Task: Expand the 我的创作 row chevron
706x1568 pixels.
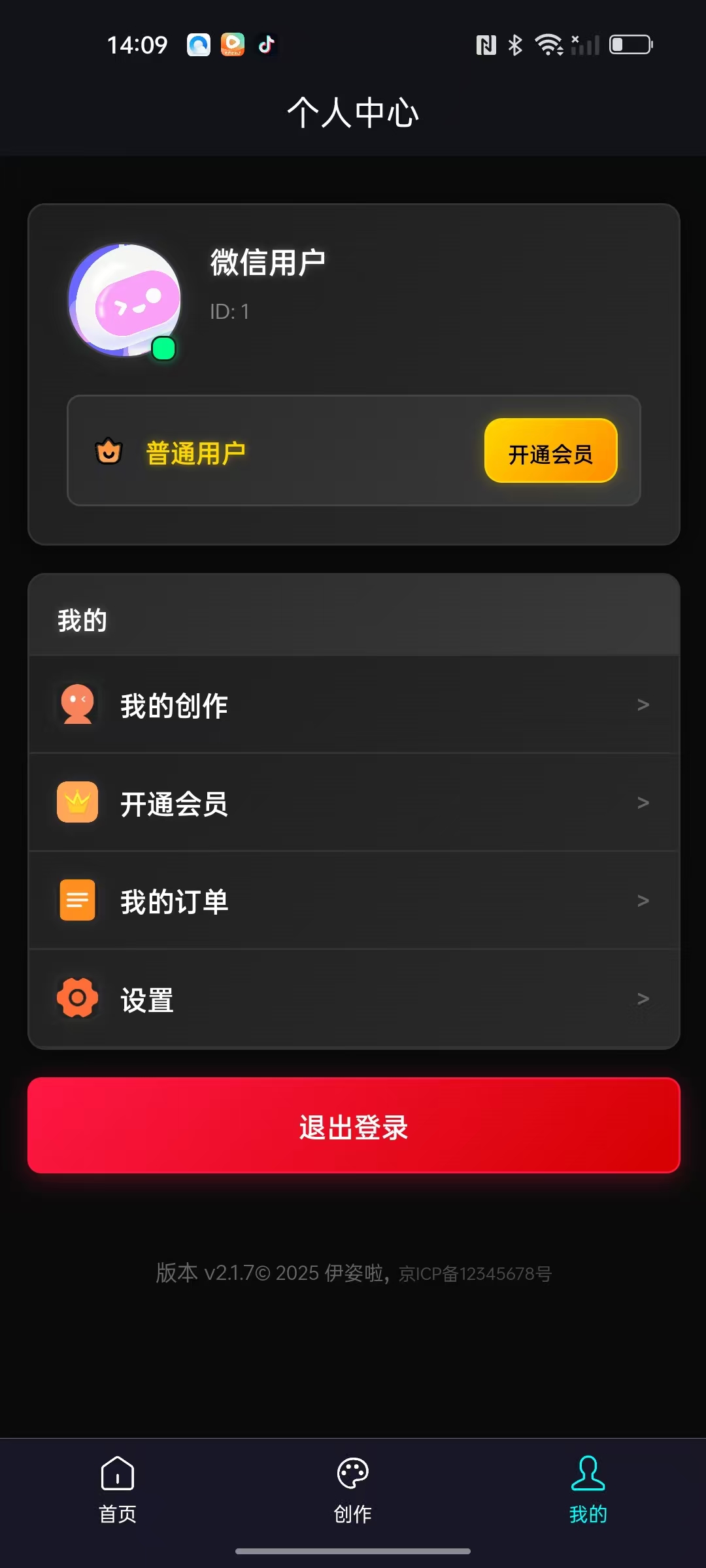Action: pos(643,704)
